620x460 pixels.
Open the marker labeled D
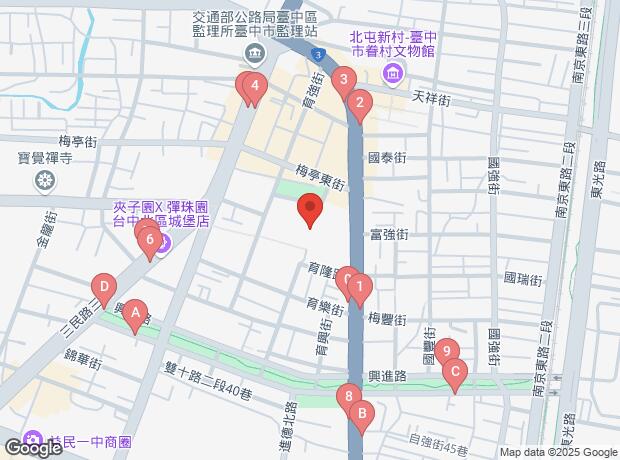coord(102,285)
